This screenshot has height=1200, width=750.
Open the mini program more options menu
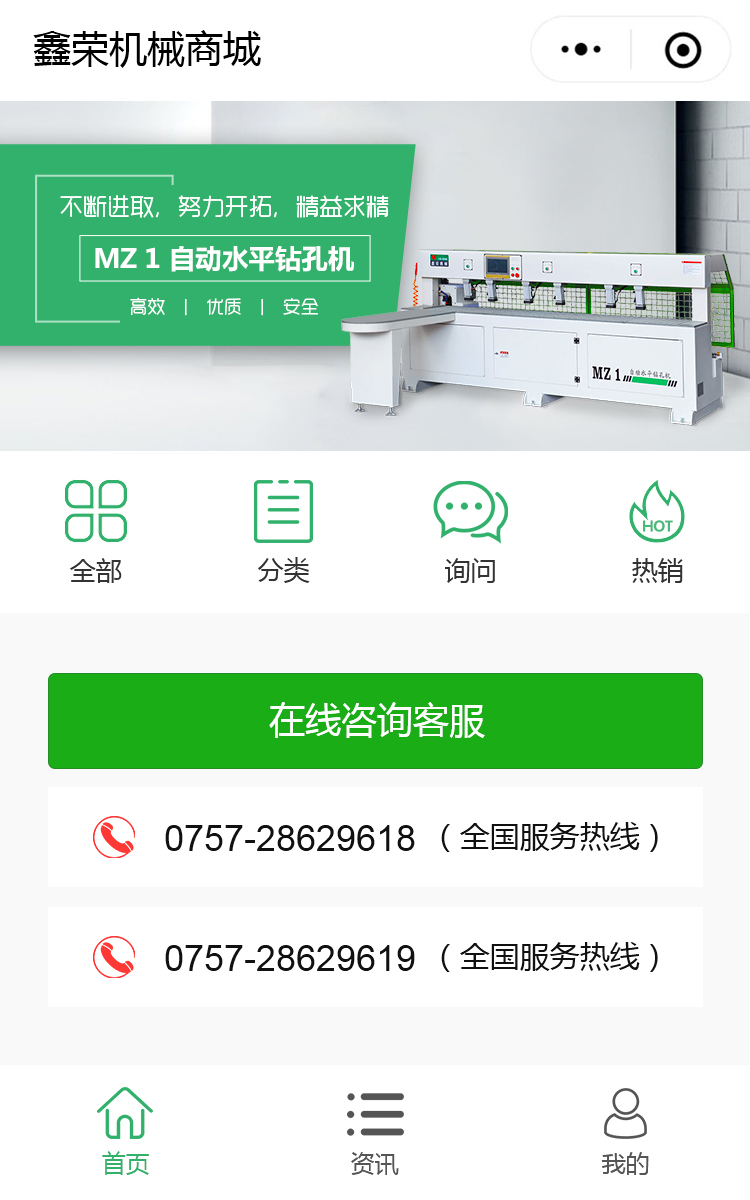[581, 49]
